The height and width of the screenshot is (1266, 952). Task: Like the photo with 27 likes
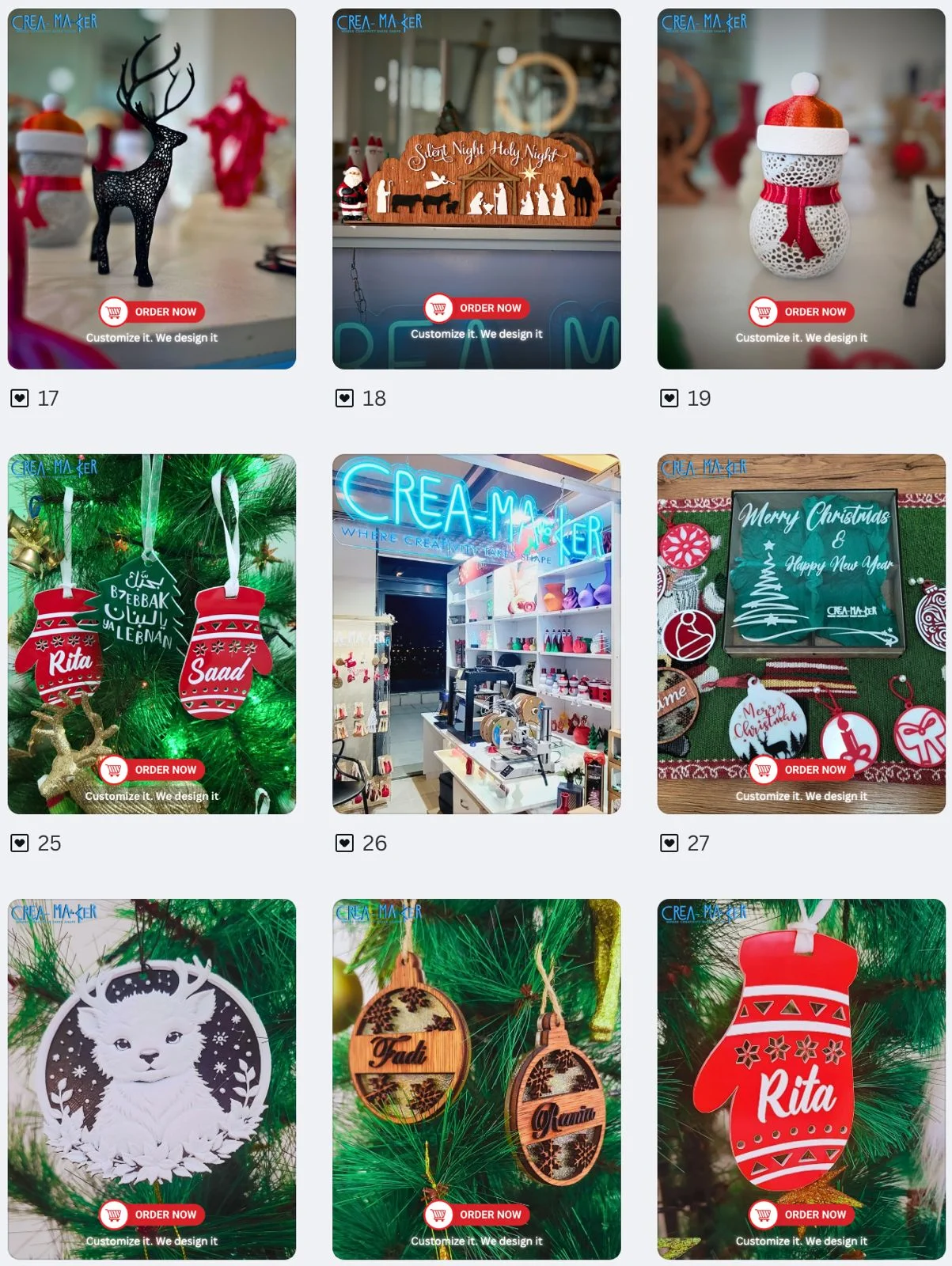click(x=669, y=843)
